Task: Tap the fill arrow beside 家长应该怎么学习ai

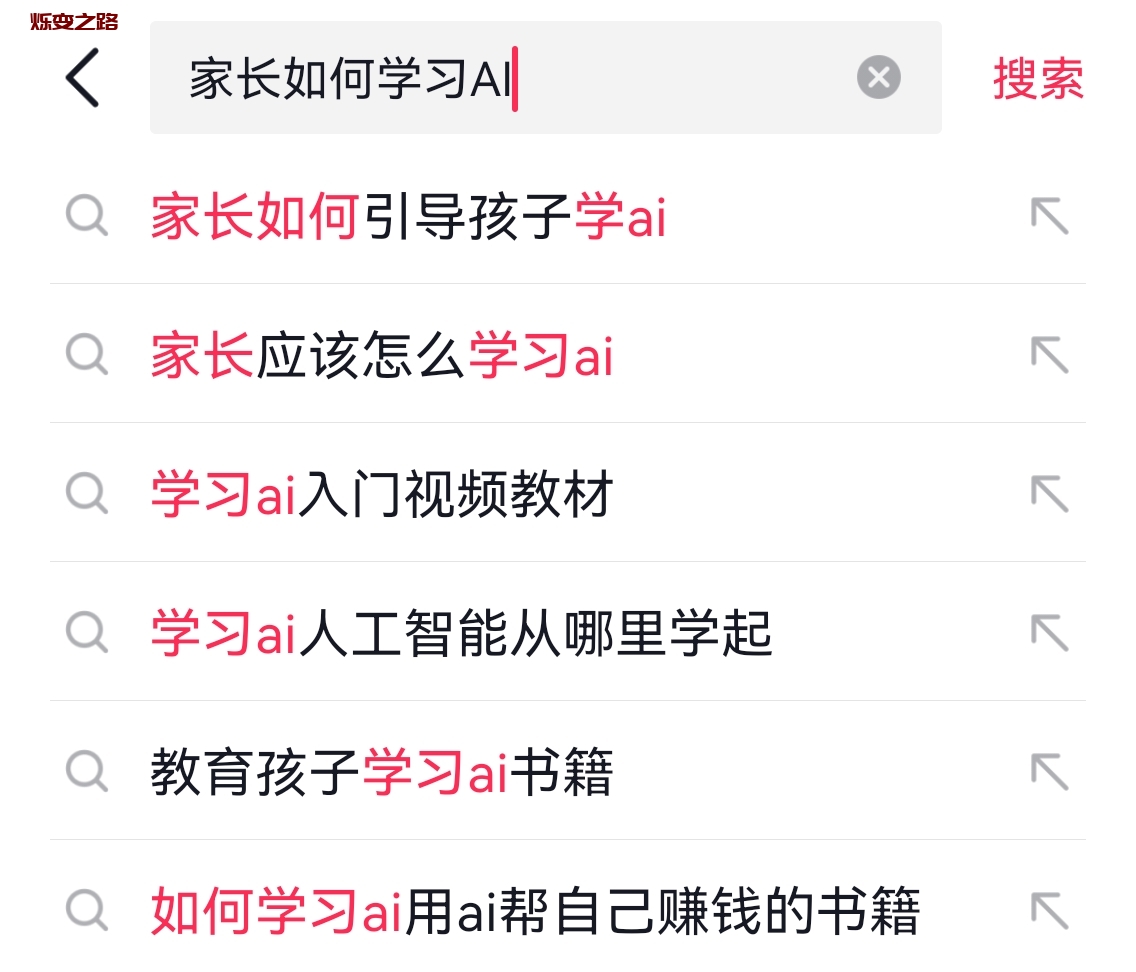Action: [x=1049, y=355]
